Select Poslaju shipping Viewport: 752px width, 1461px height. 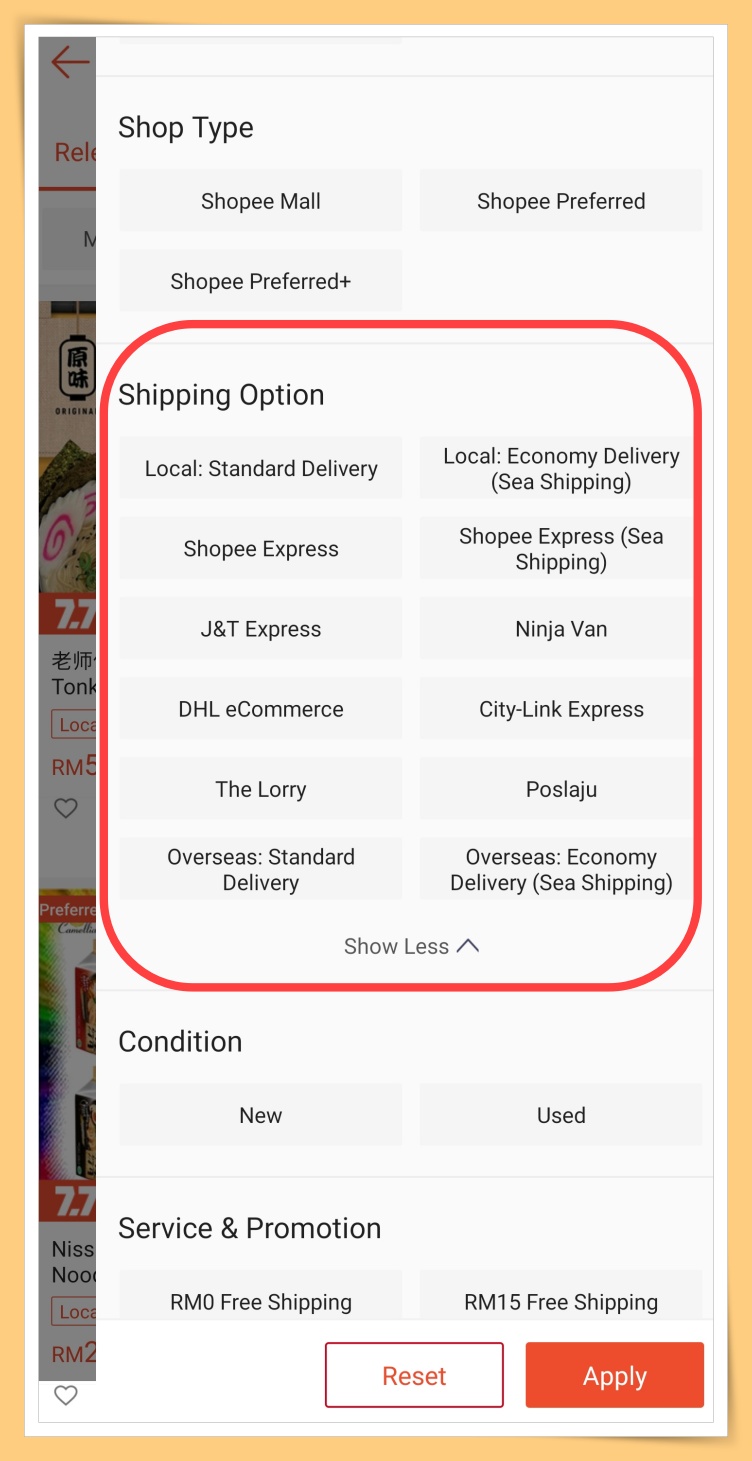click(560, 789)
